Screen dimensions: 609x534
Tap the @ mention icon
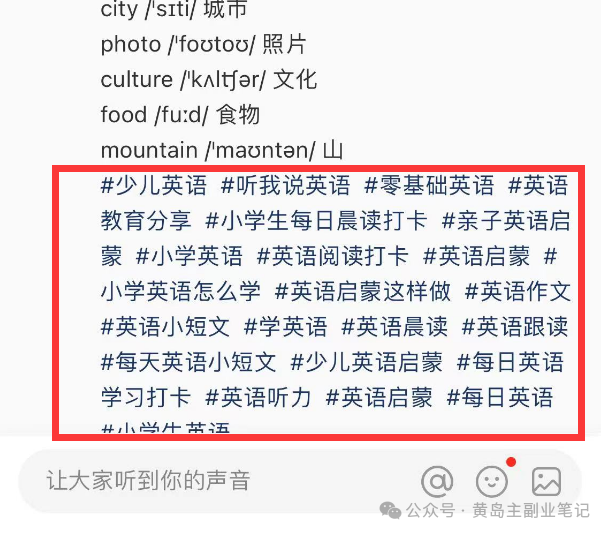437,481
